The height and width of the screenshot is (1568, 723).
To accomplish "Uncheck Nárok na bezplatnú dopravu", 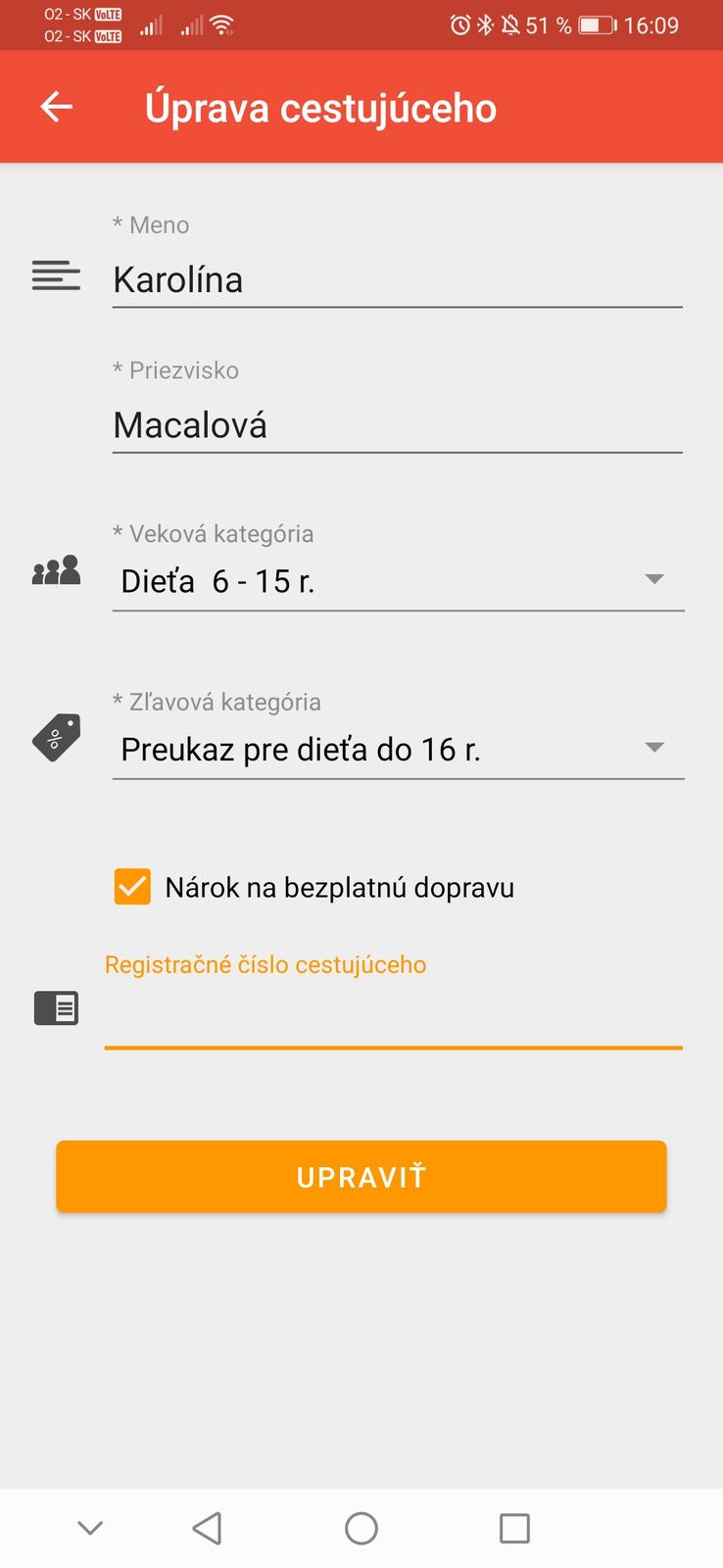I will [x=133, y=887].
